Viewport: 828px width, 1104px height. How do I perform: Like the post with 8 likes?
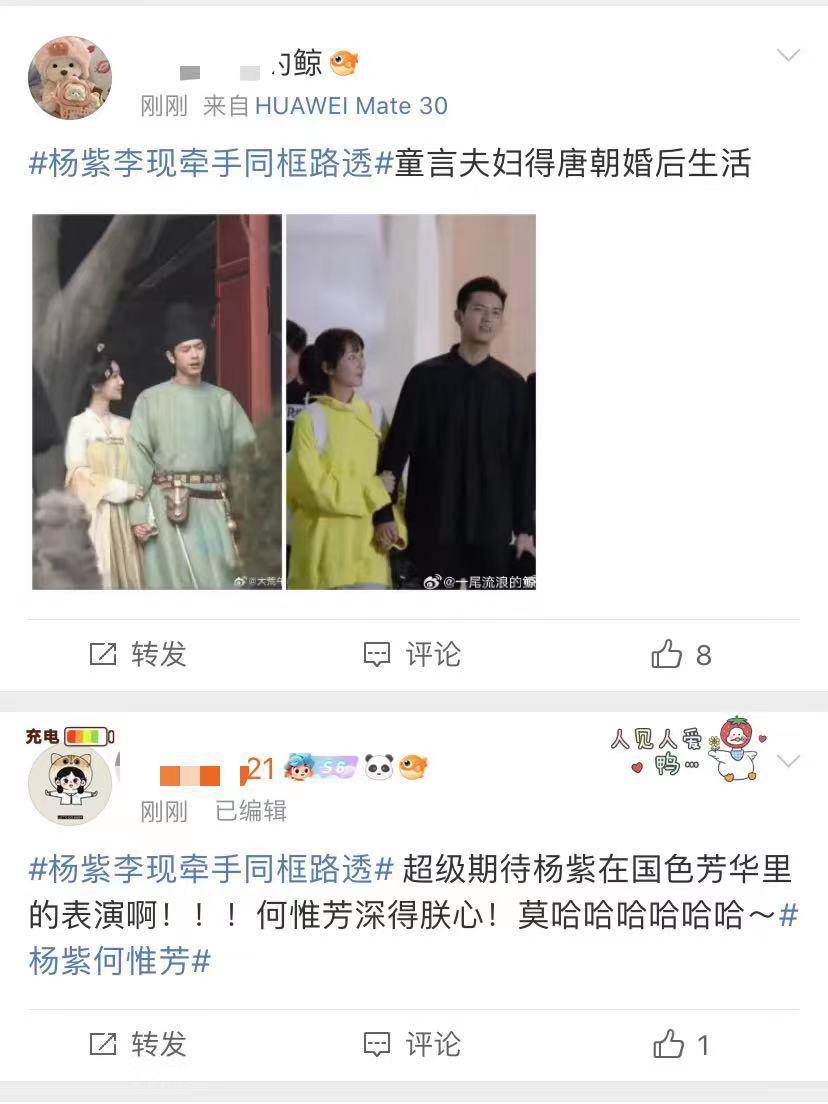pyautogui.click(x=681, y=655)
